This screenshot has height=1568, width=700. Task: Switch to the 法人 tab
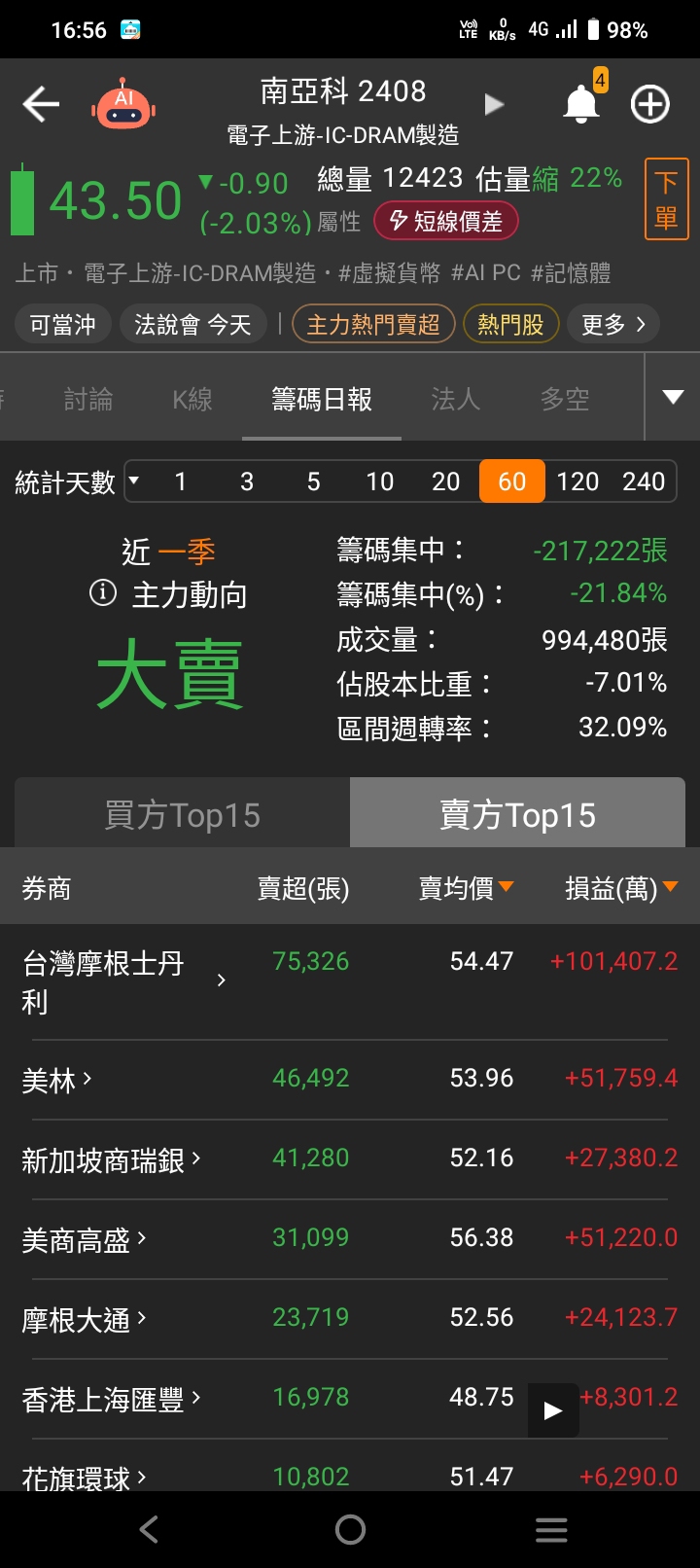coord(455,399)
